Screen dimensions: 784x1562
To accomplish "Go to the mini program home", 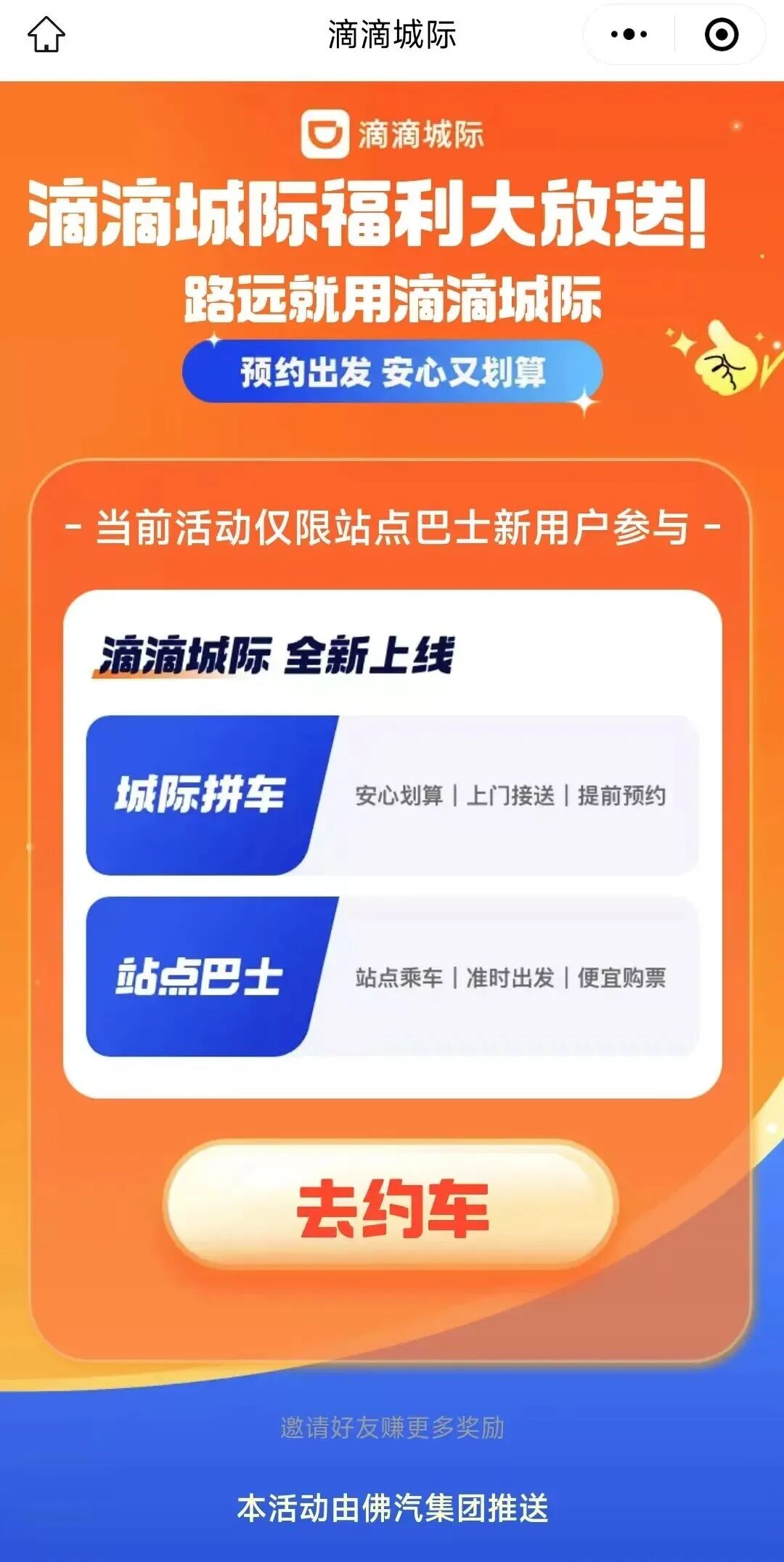I will pos(46,34).
